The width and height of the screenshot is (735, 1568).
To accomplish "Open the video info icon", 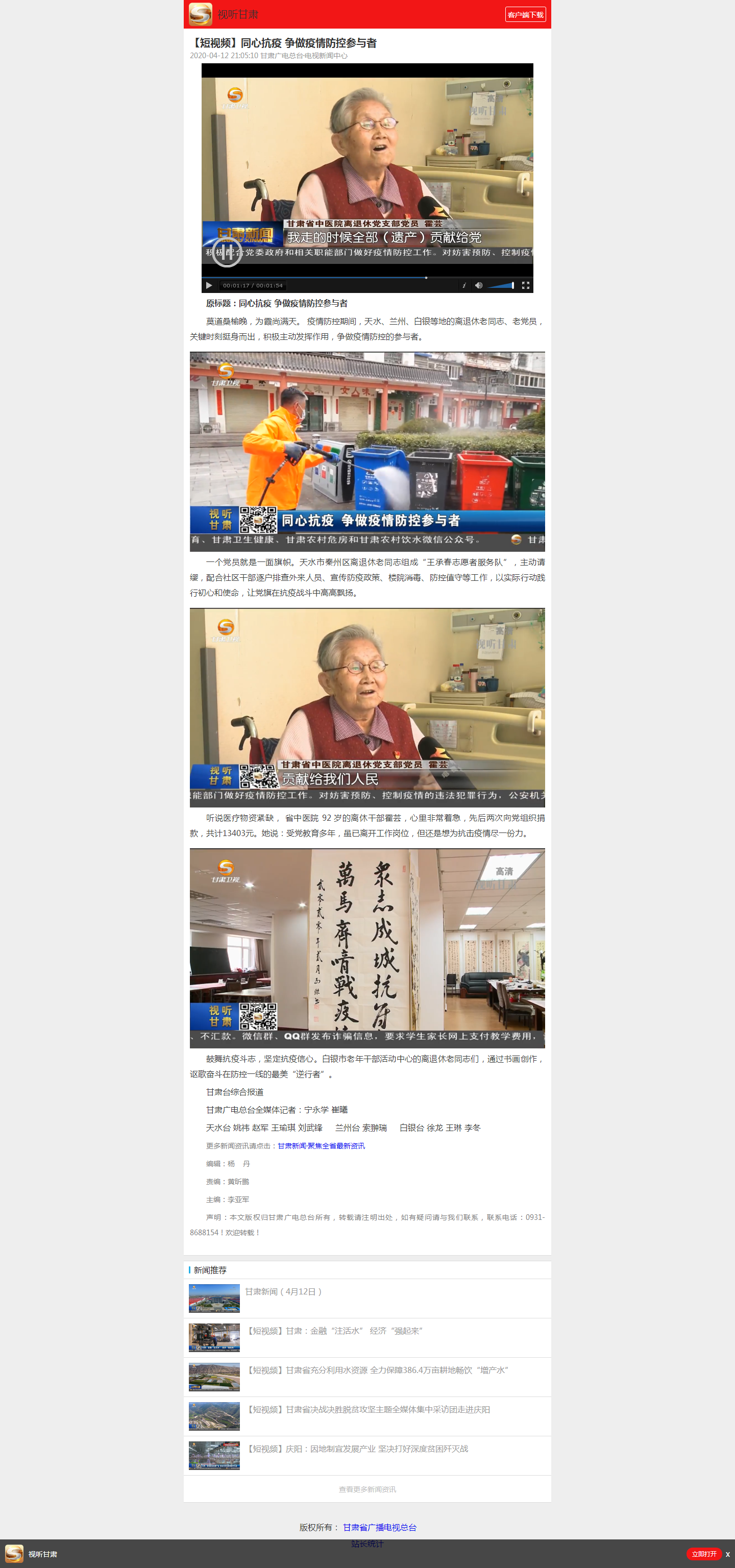I will (x=463, y=285).
